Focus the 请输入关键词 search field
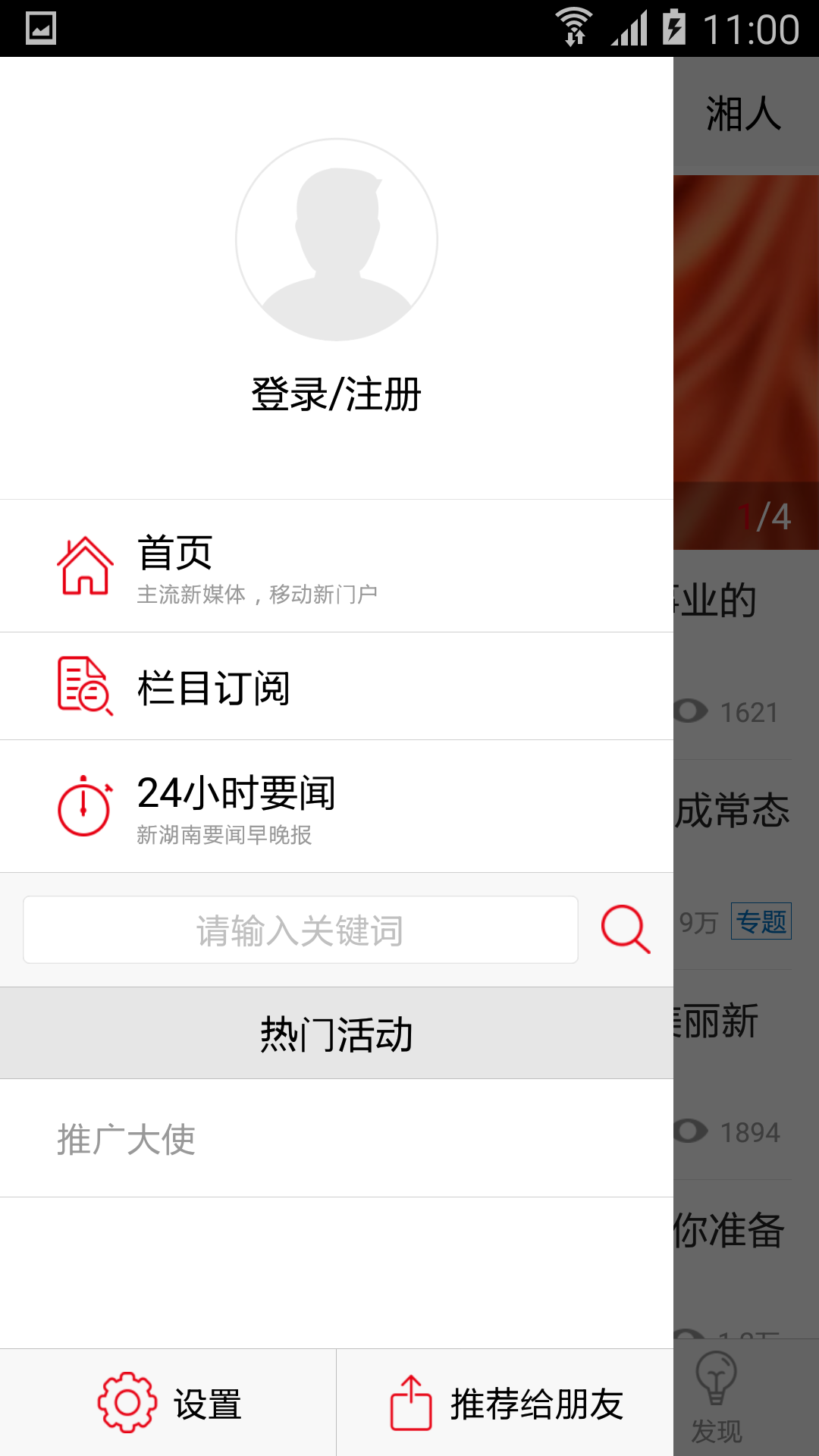Viewport: 819px width, 1456px height. click(300, 930)
